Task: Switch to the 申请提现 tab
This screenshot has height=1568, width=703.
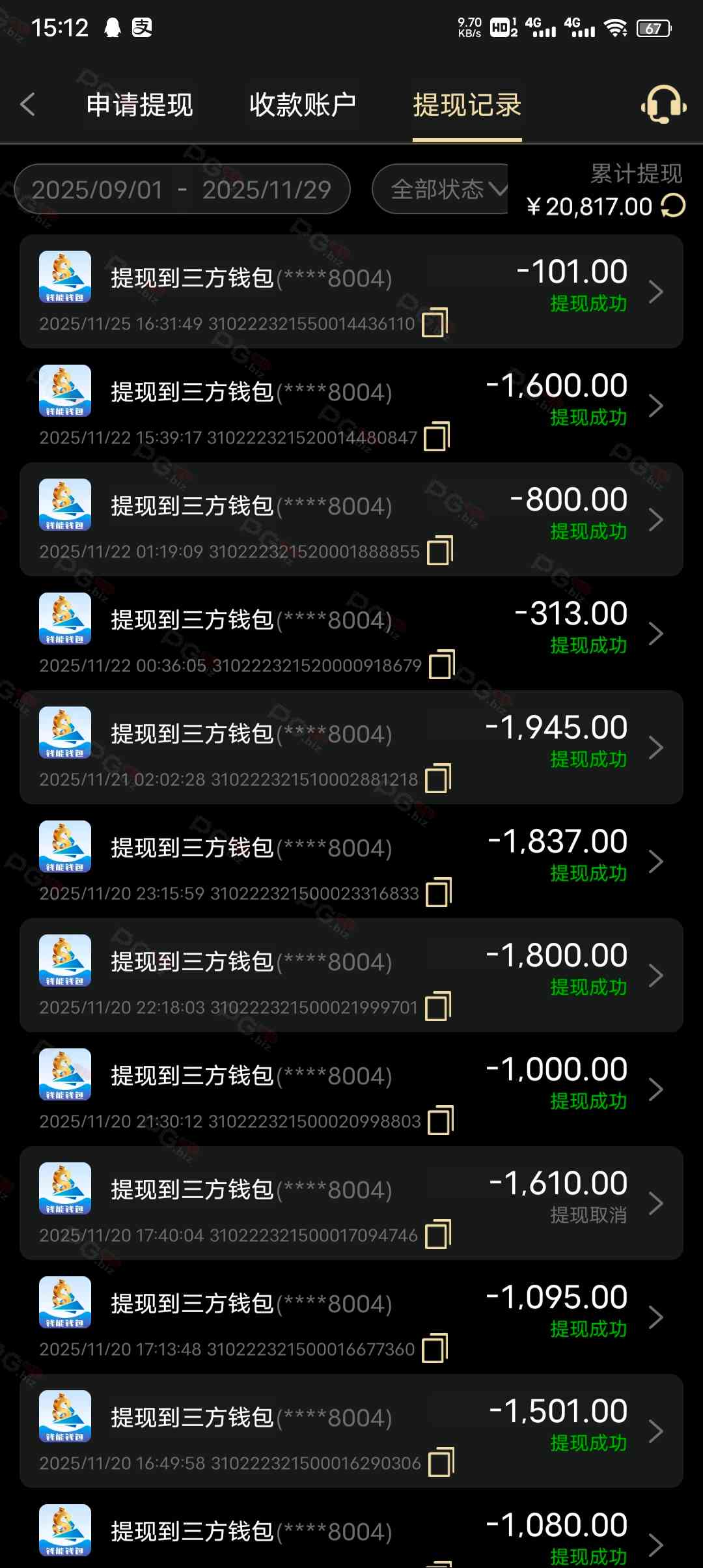Action: tap(139, 105)
